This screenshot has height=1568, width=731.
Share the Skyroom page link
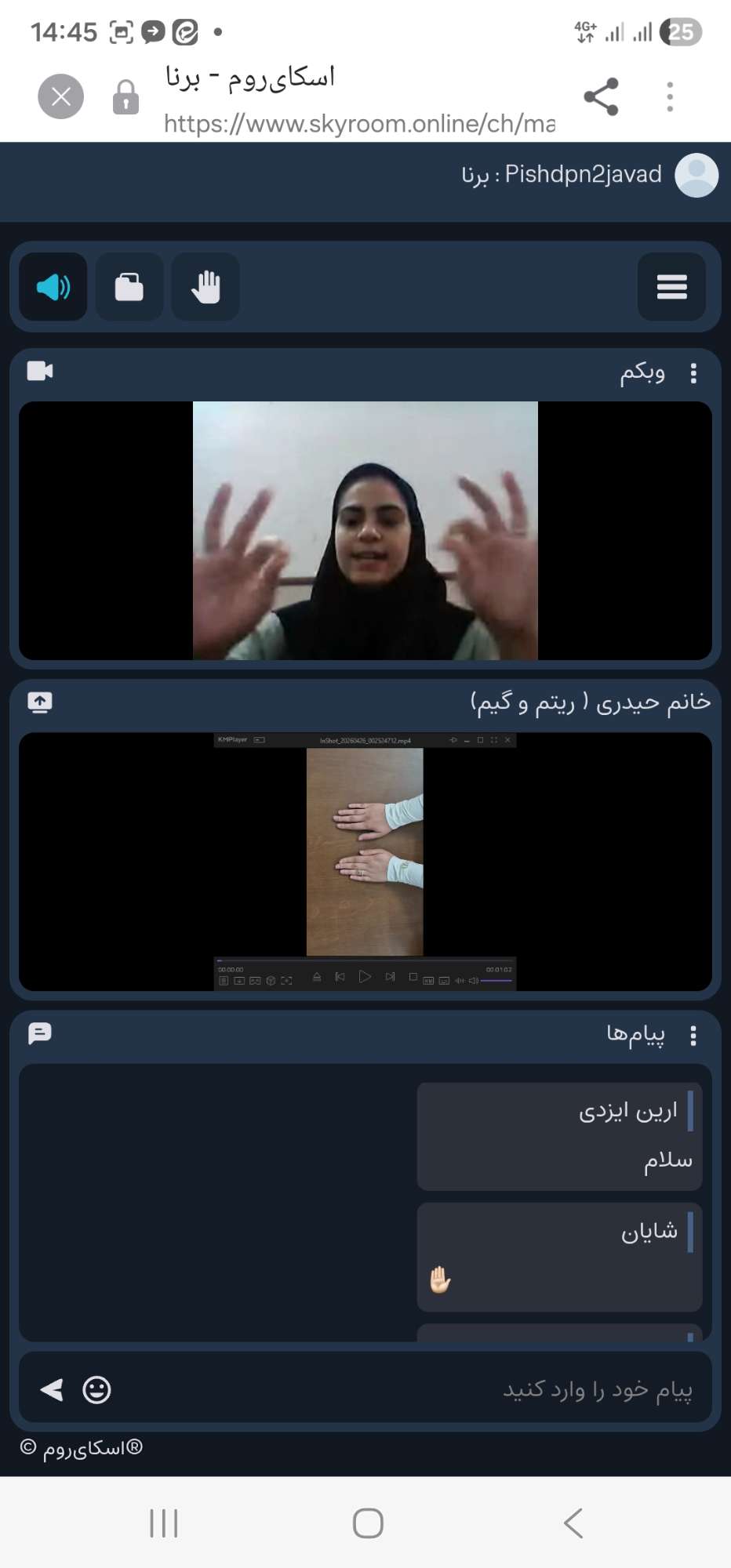[x=601, y=96]
